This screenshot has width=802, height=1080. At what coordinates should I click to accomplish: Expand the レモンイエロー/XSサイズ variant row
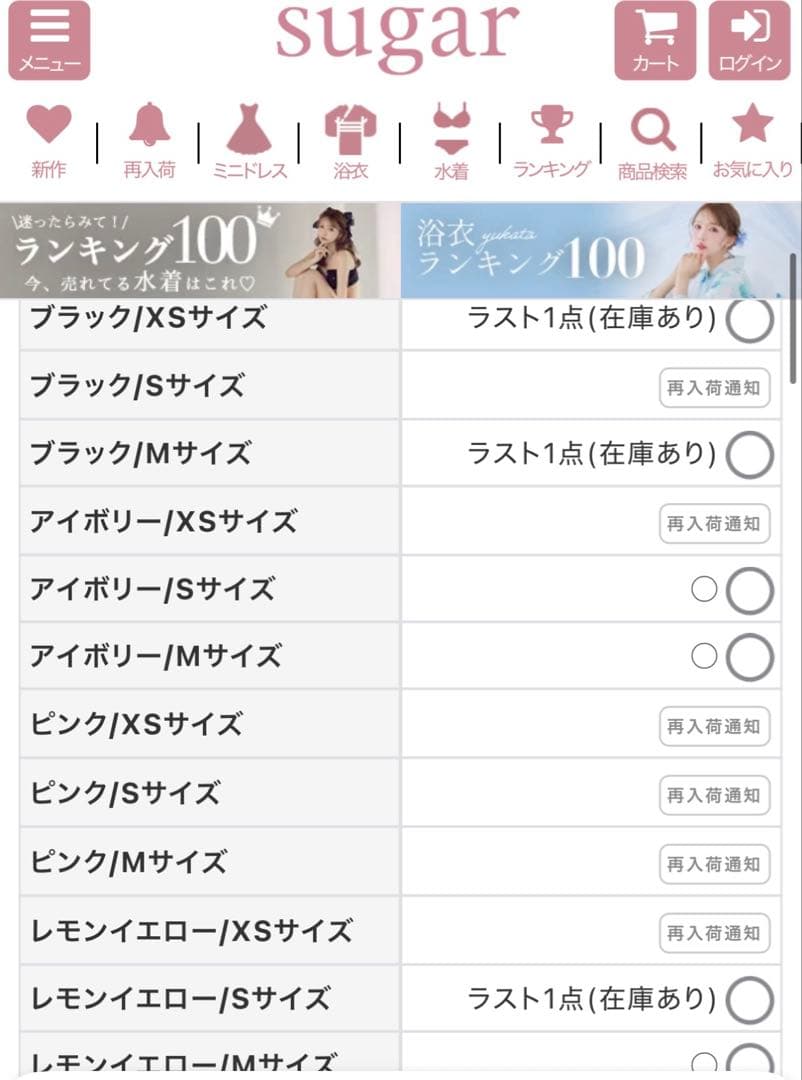(200, 931)
